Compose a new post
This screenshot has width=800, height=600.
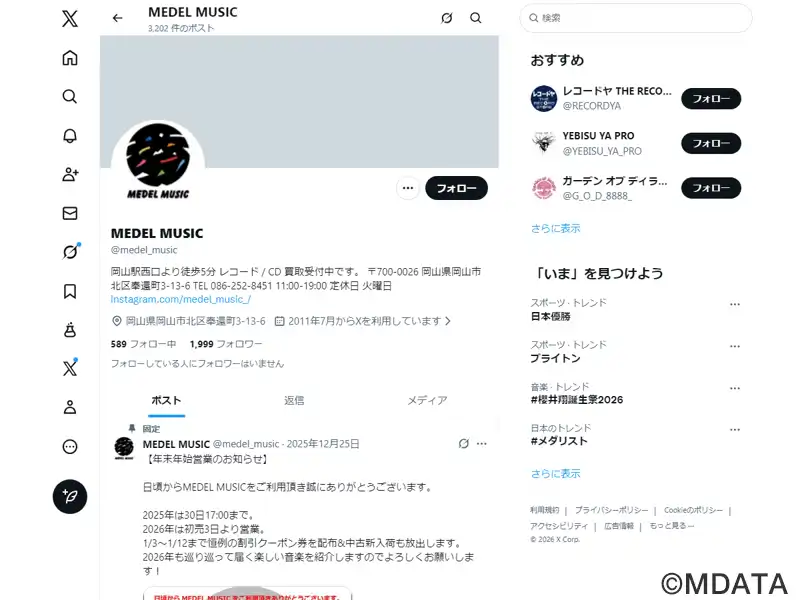(x=70, y=496)
